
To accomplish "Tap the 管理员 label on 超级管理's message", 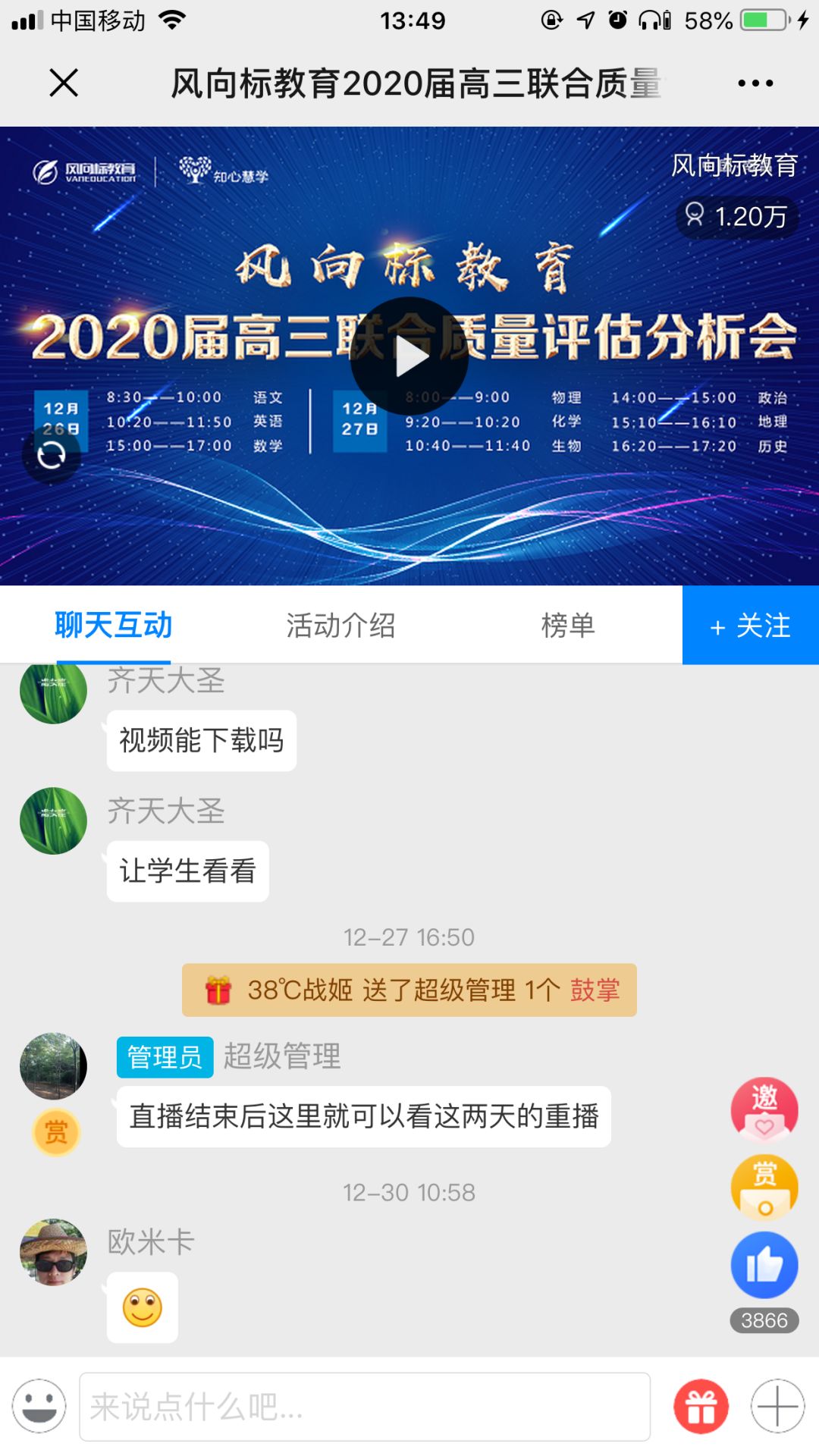I will pyautogui.click(x=163, y=1056).
